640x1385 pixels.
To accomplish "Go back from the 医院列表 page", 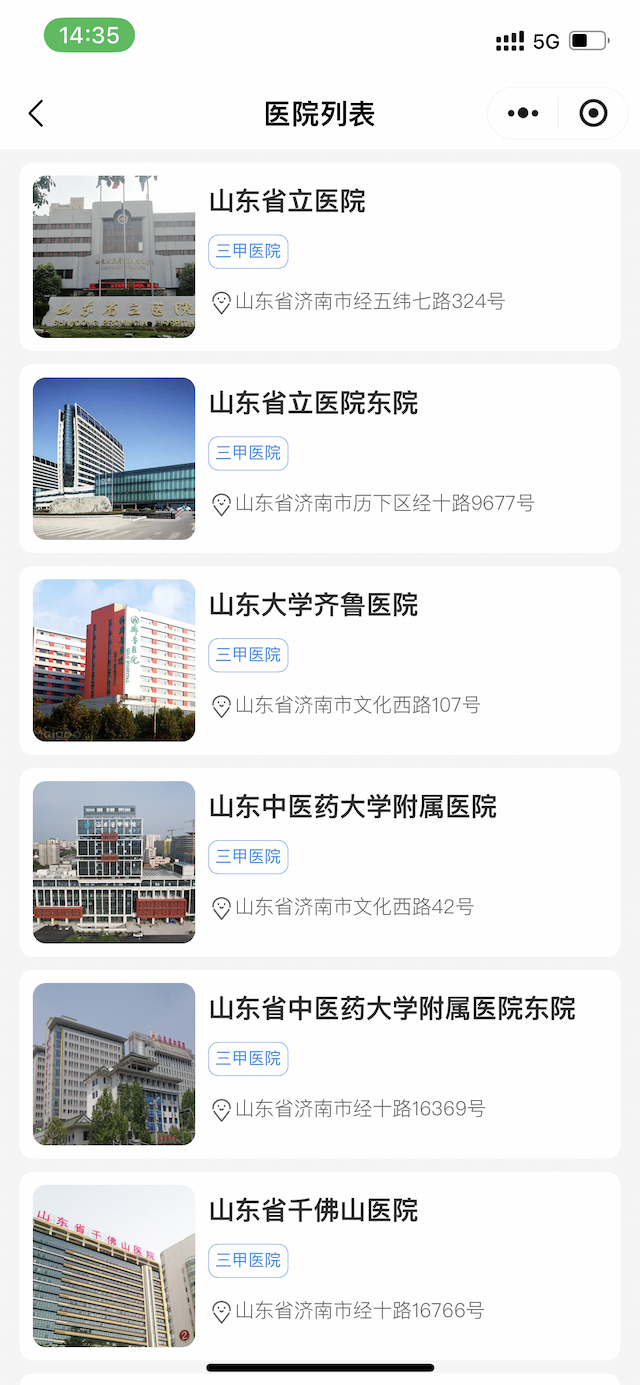I will click(36, 114).
